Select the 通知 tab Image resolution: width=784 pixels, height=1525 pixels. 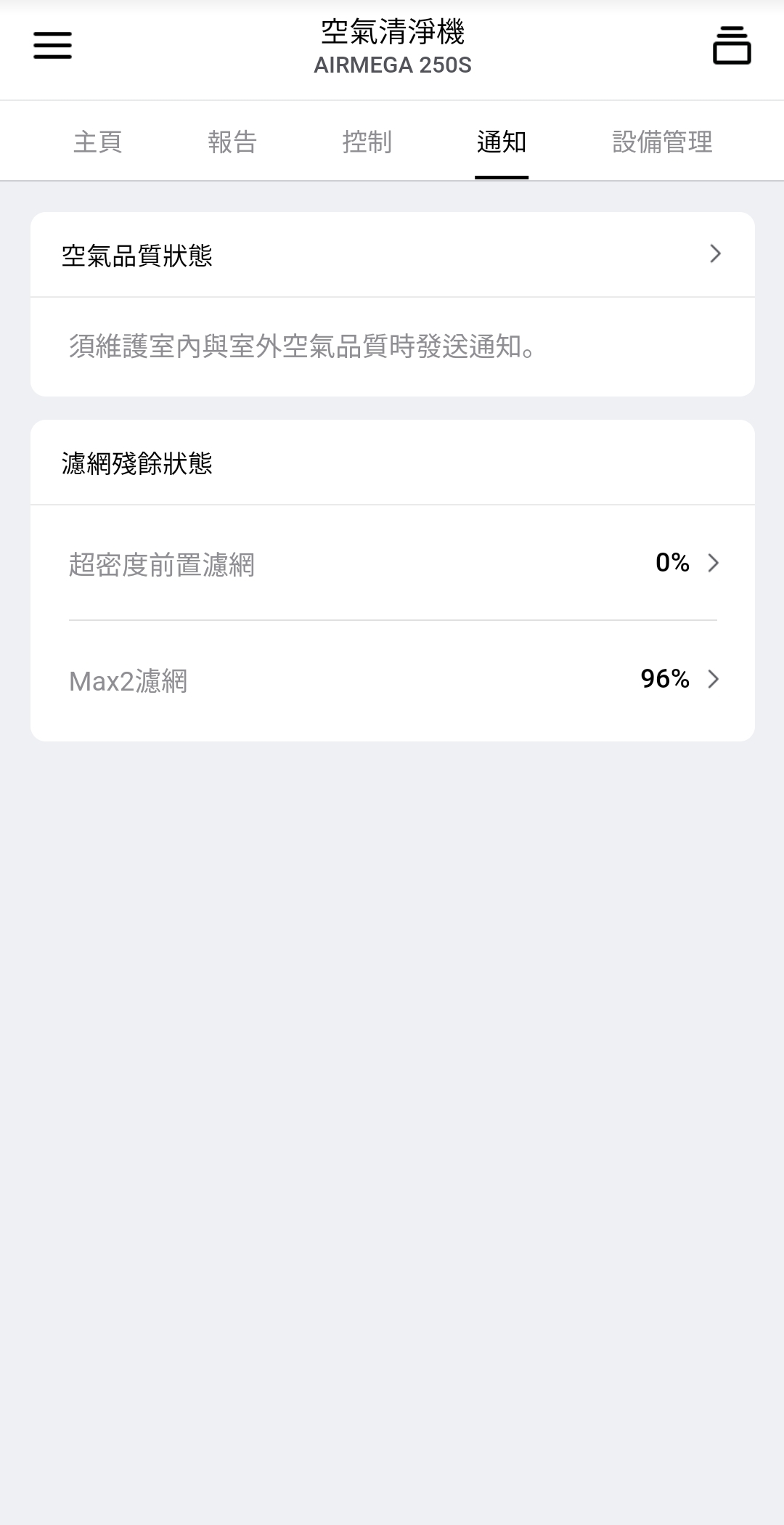[502, 142]
